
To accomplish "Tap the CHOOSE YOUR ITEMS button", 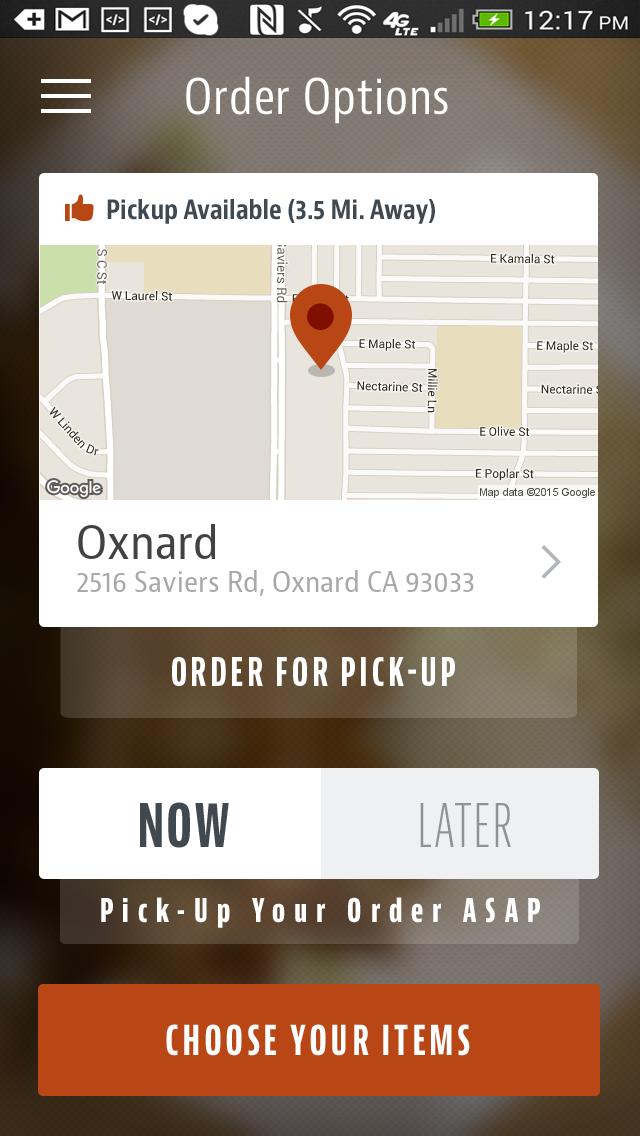I will coord(318,1039).
